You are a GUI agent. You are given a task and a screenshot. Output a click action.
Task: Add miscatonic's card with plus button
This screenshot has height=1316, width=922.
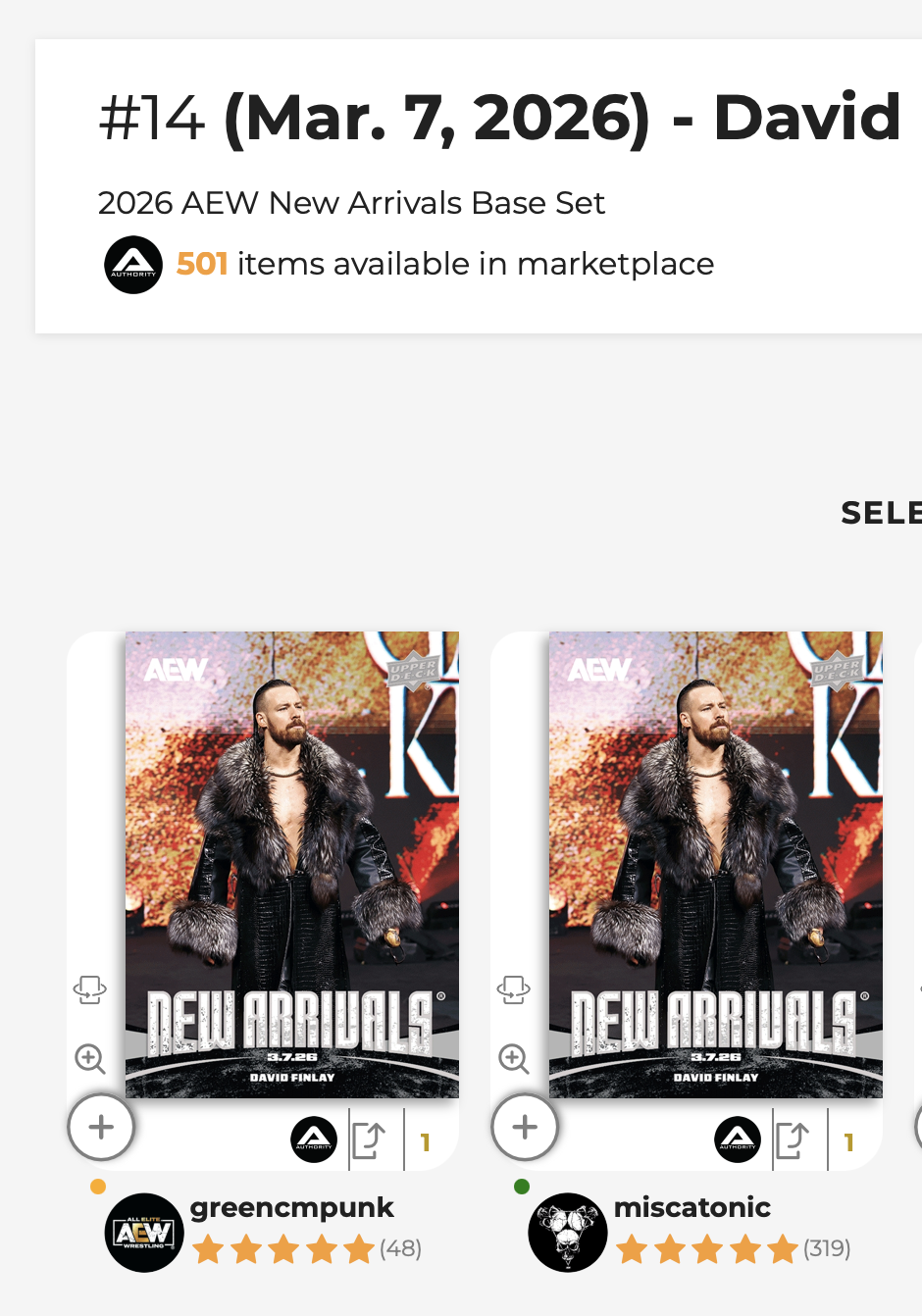click(525, 1128)
